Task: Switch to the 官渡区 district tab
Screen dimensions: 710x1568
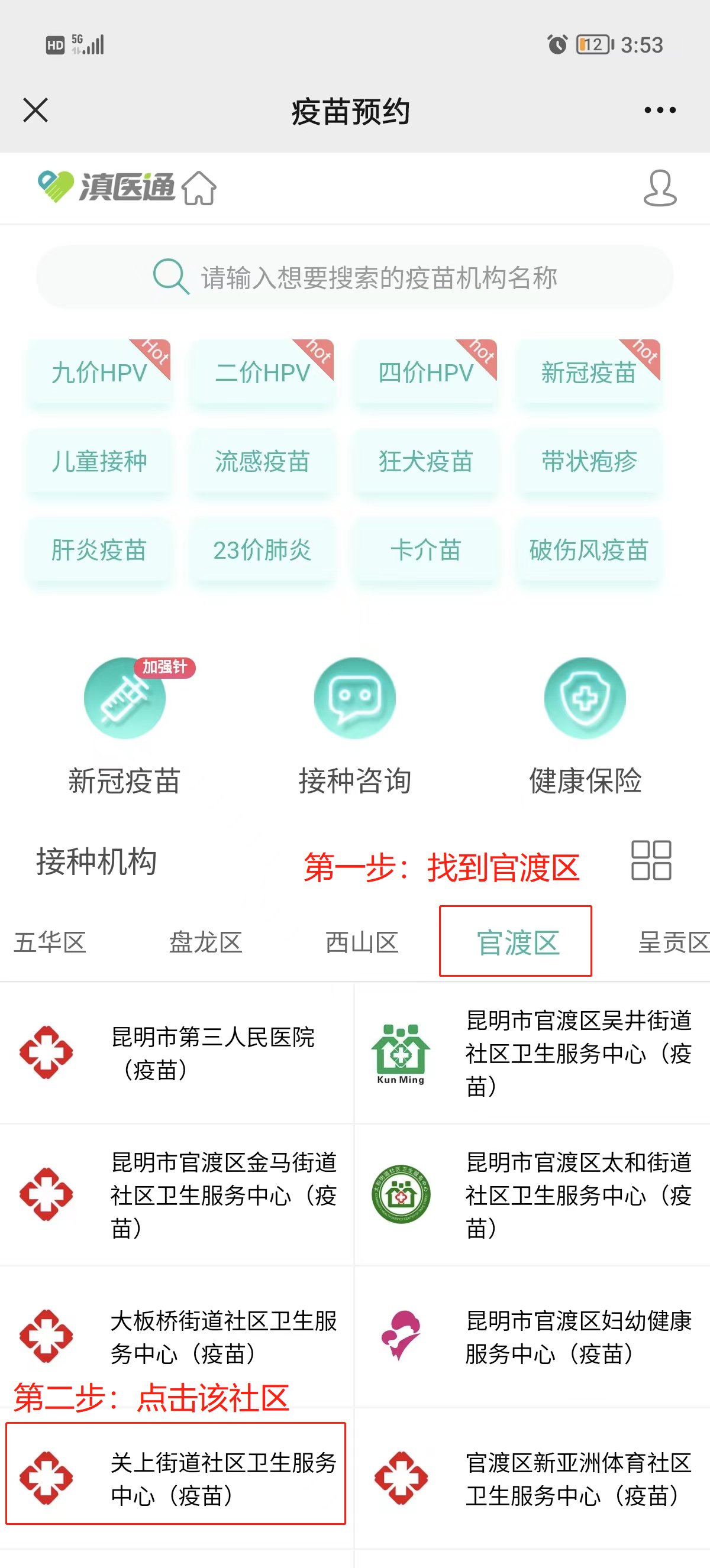Action: [516, 942]
